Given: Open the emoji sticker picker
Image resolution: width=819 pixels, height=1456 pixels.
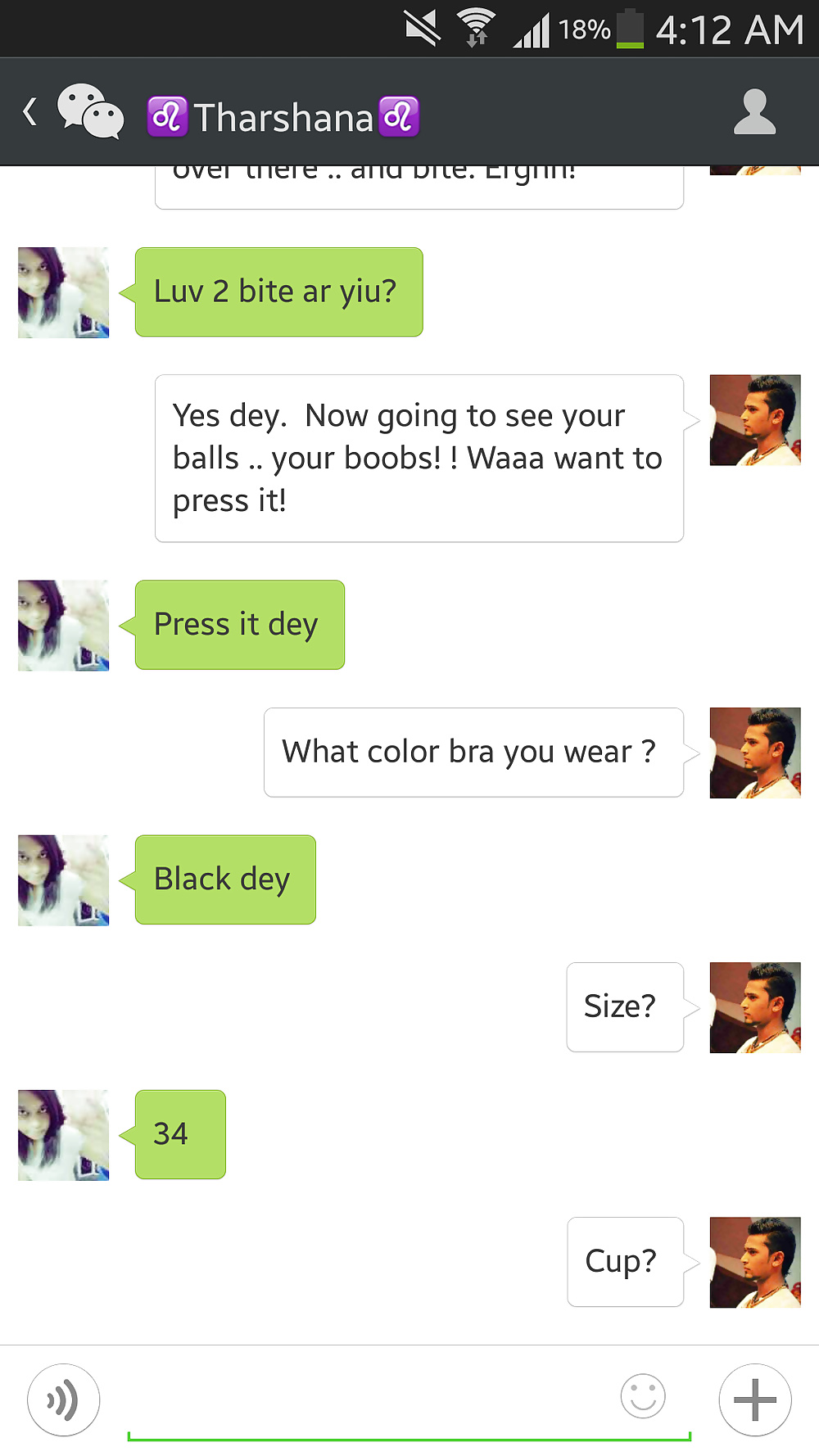Looking at the screenshot, I should click(643, 1395).
